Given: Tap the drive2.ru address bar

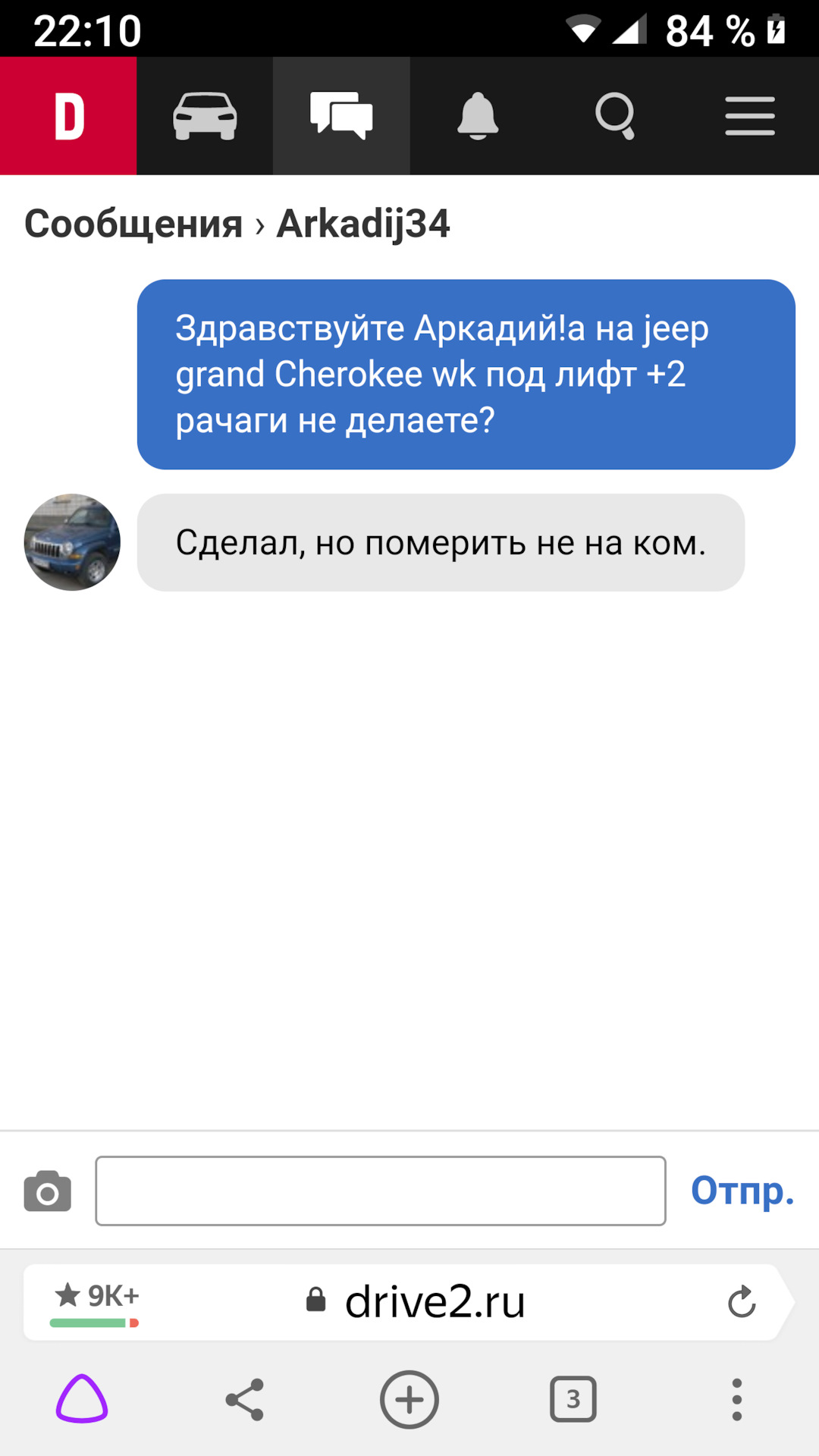Looking at the screenshot, I should click(434, 1302).
